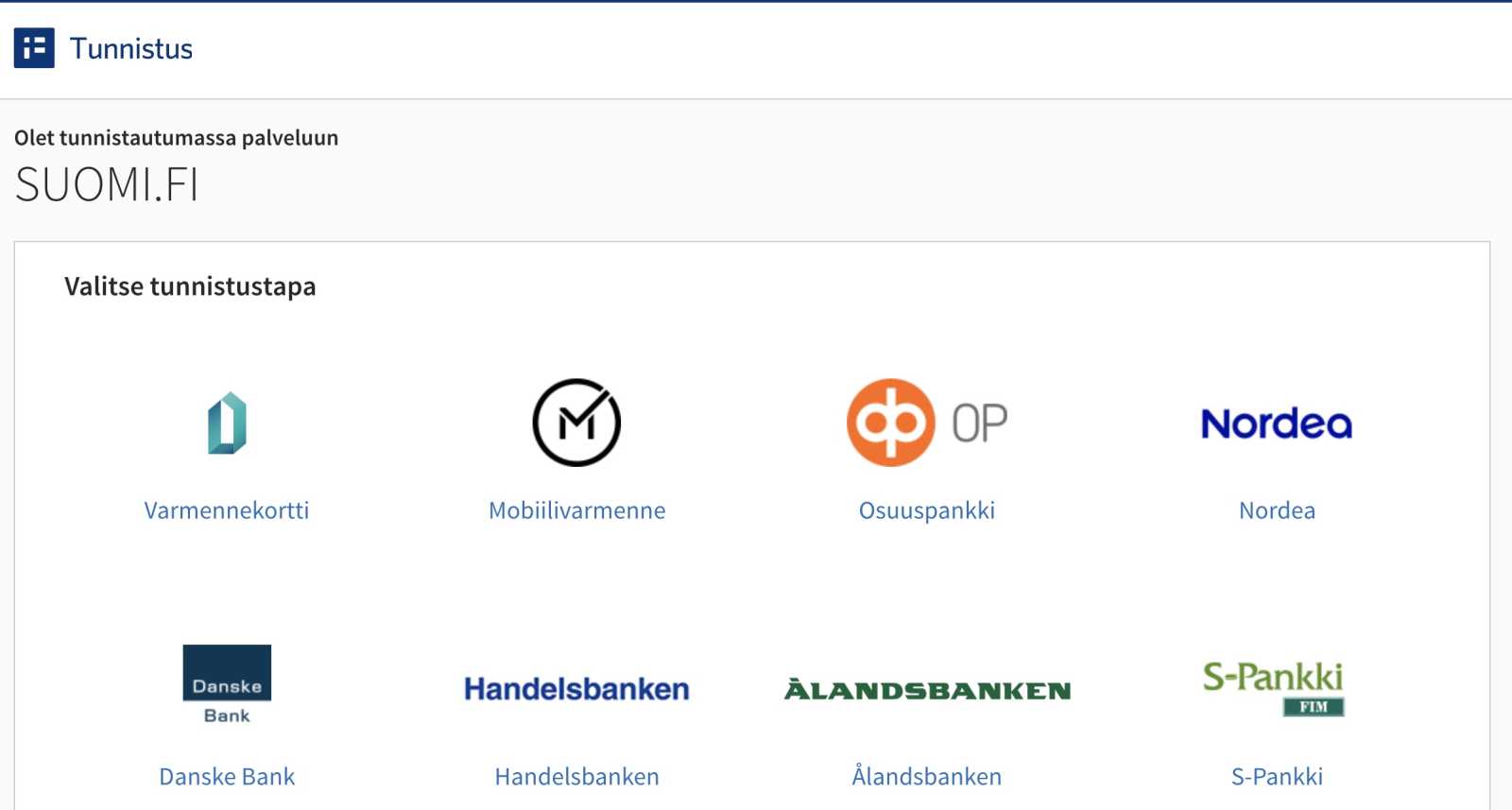This screenshot has height=810, width=1512.
Task: Choose Mobiilivarmenne to identify
Action: [576, 510]
